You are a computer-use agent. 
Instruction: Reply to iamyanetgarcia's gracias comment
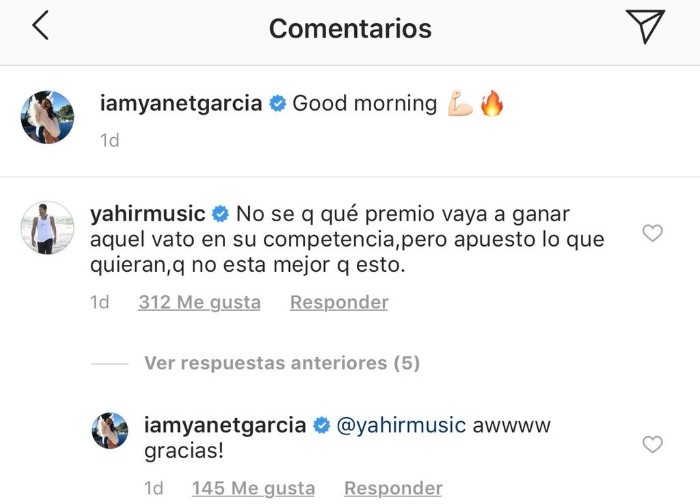coord(393,488)
